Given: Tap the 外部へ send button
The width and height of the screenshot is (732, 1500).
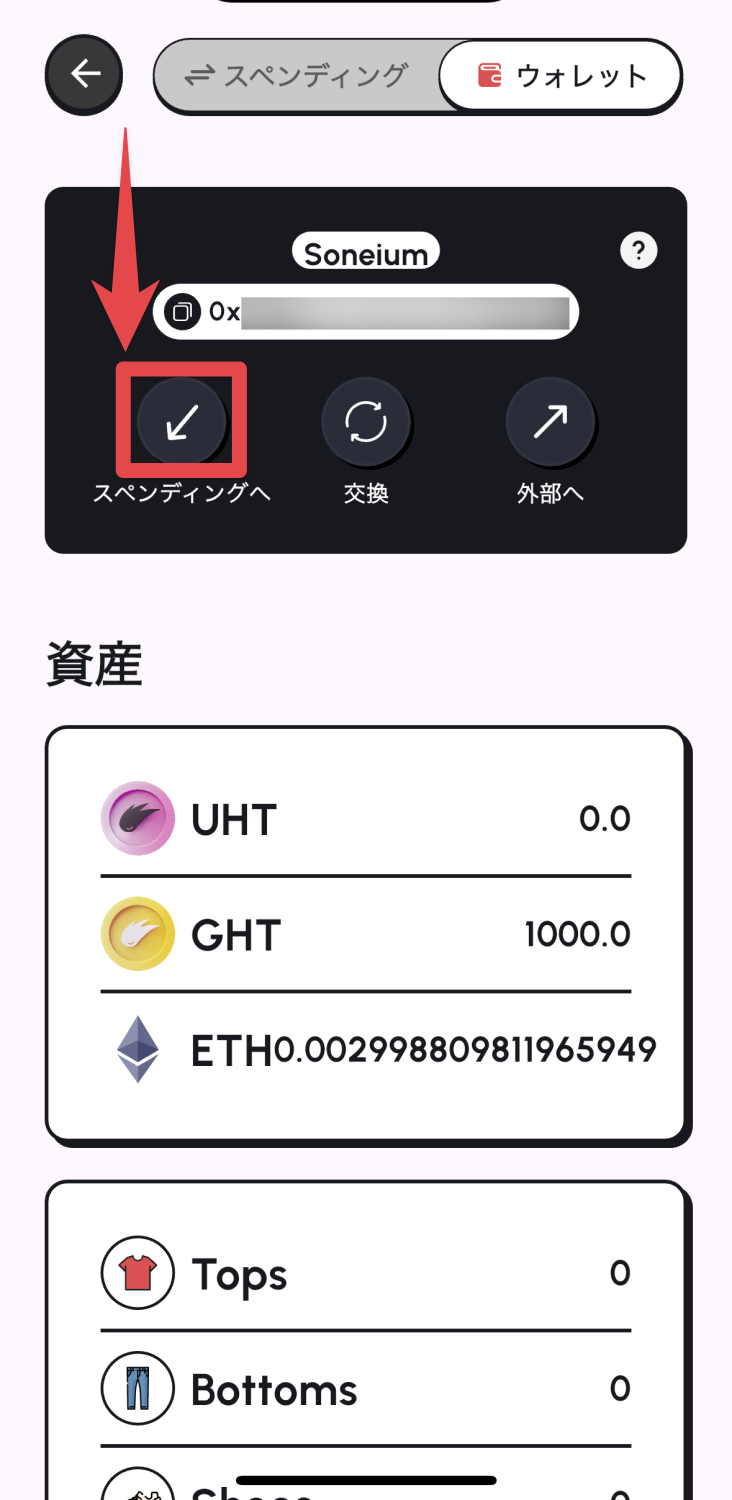Looking at the screenshot, I should click(x=550, y=423).
